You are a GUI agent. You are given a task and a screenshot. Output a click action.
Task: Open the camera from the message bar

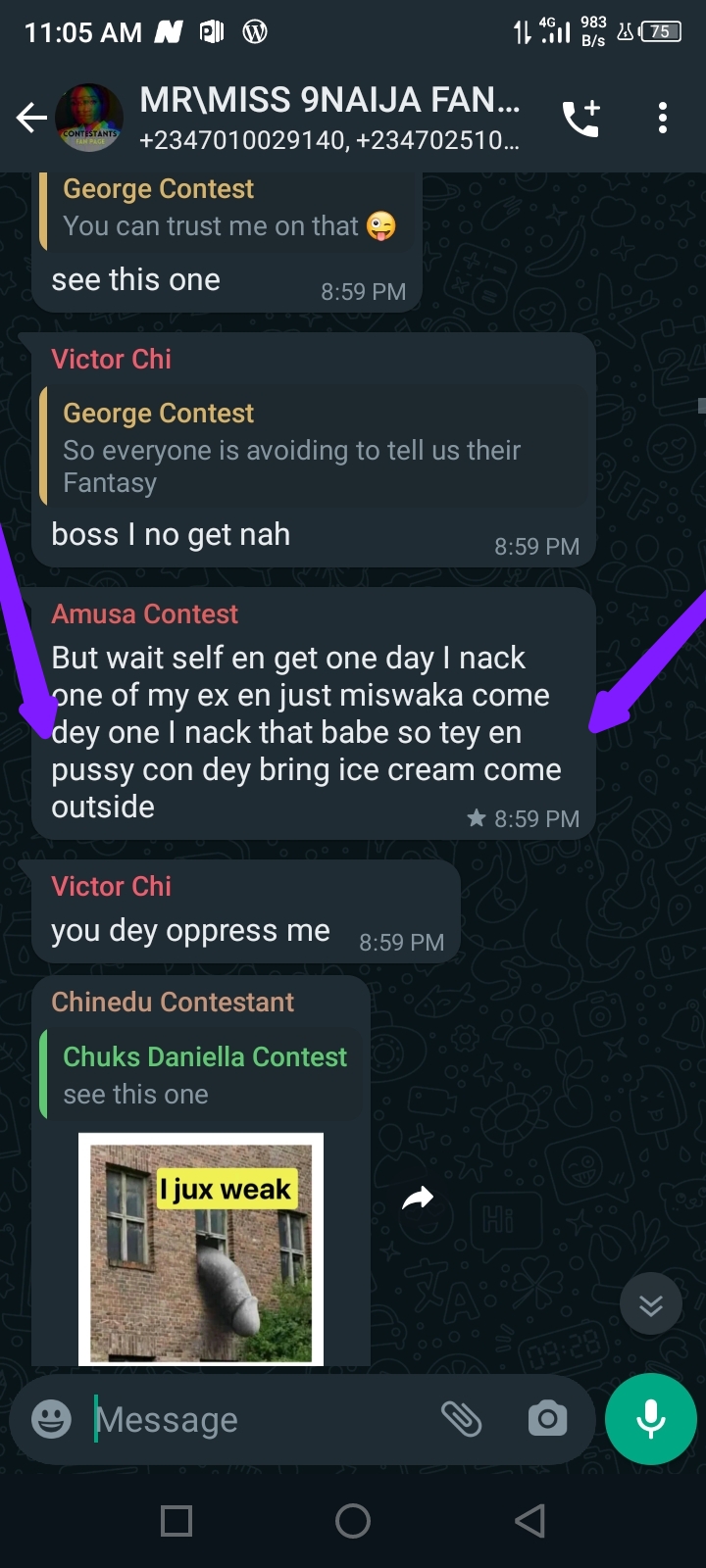click(547, 1419)
